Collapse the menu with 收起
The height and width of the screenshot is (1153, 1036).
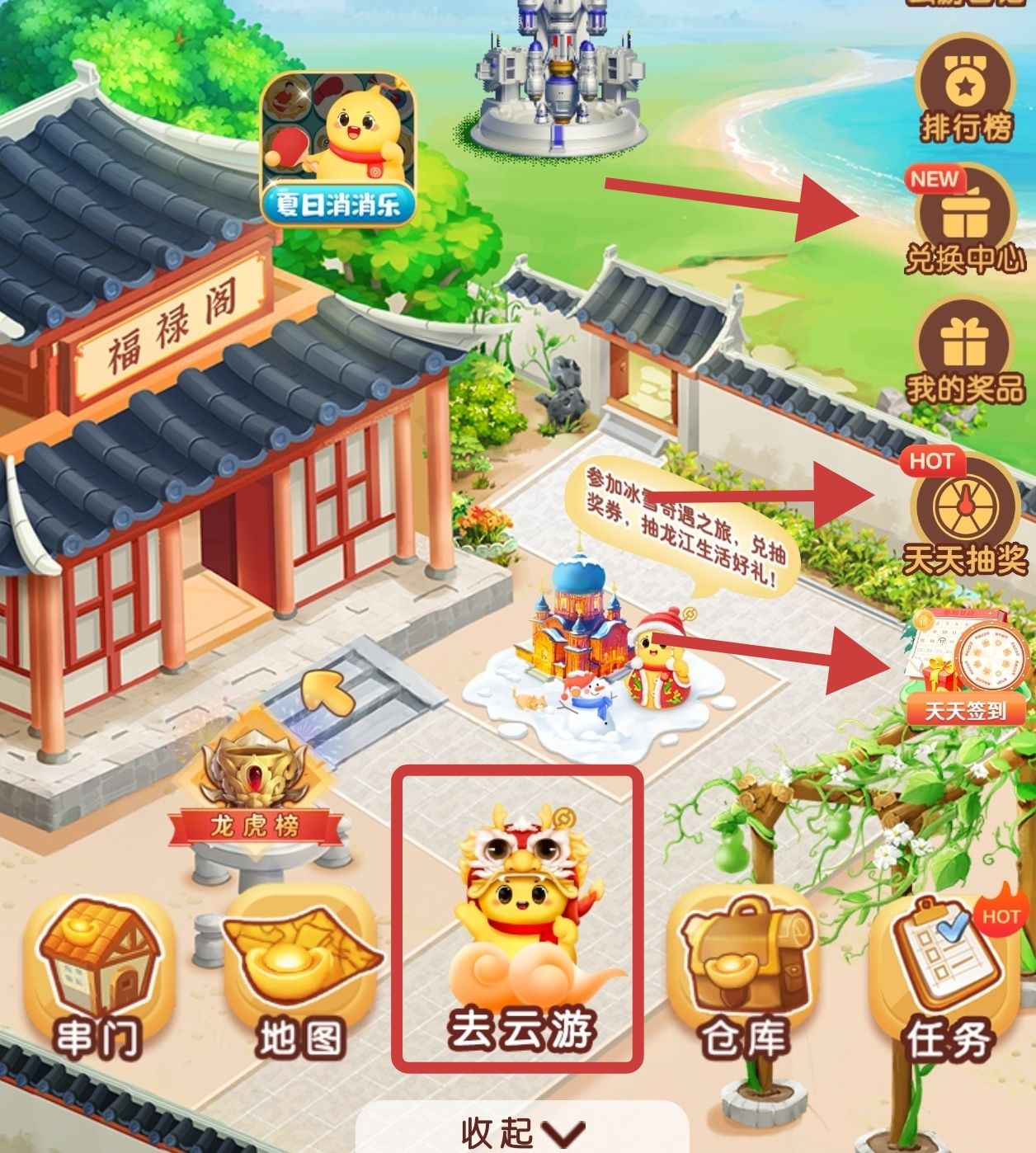tap(522, 1132)
